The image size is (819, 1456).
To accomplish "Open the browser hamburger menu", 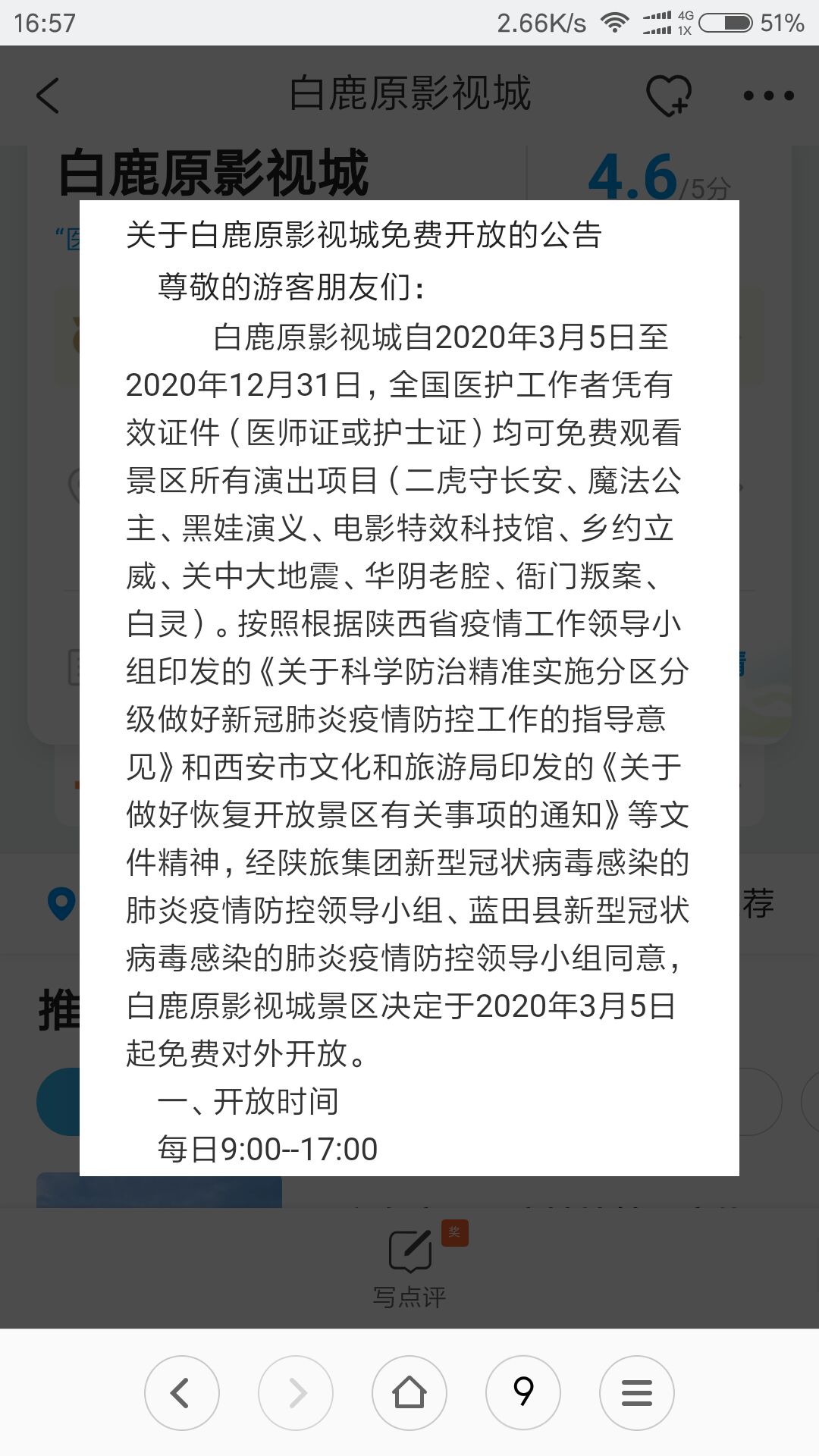I will [x=637, y=1393].
